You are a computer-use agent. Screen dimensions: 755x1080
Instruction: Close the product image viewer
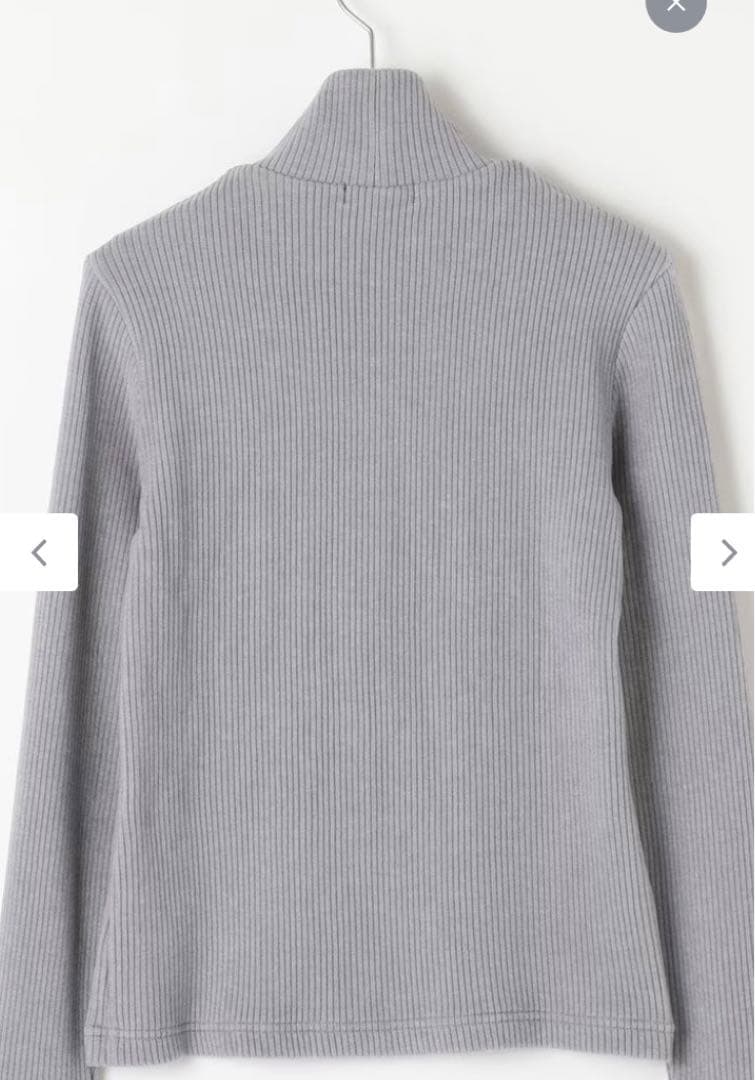[676, 5]
